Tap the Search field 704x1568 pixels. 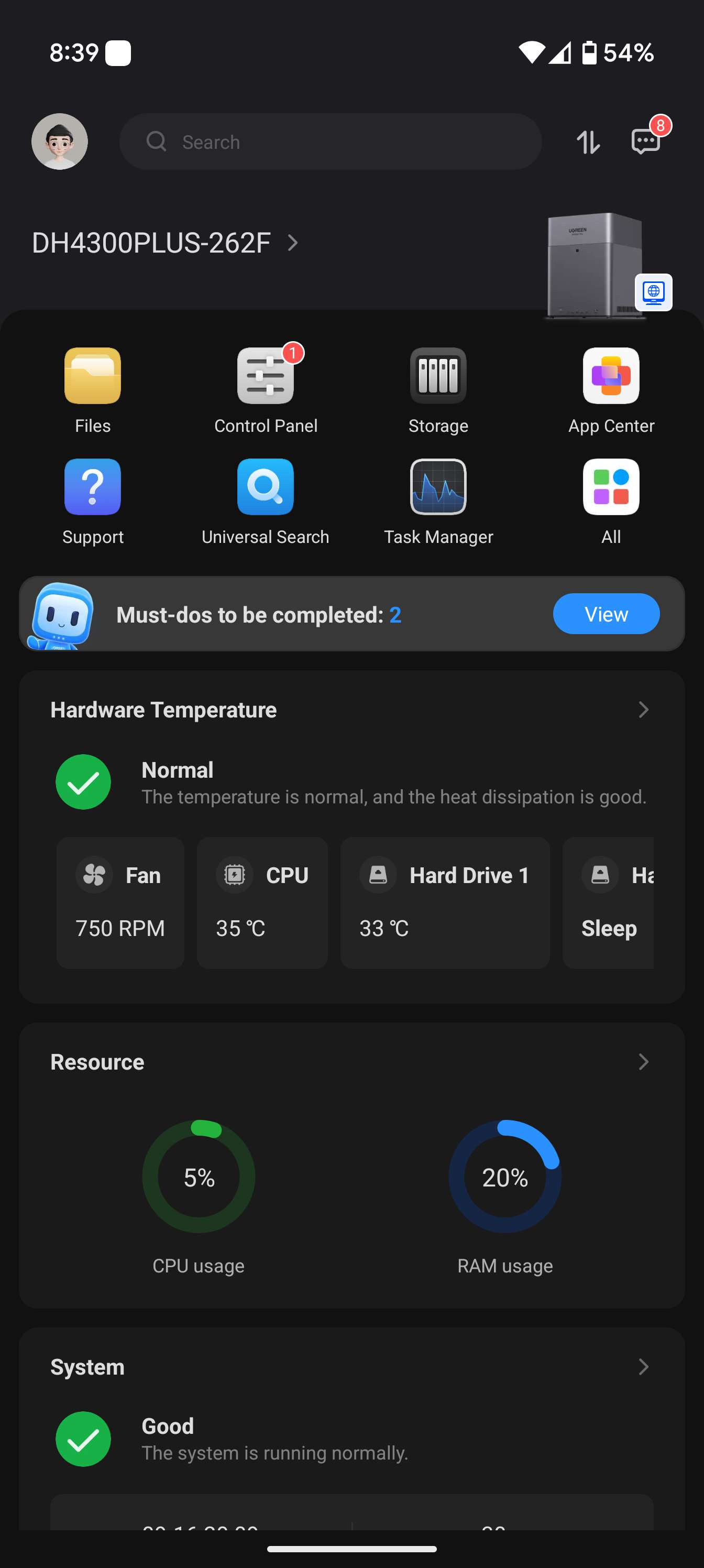[x=331, y=142]
